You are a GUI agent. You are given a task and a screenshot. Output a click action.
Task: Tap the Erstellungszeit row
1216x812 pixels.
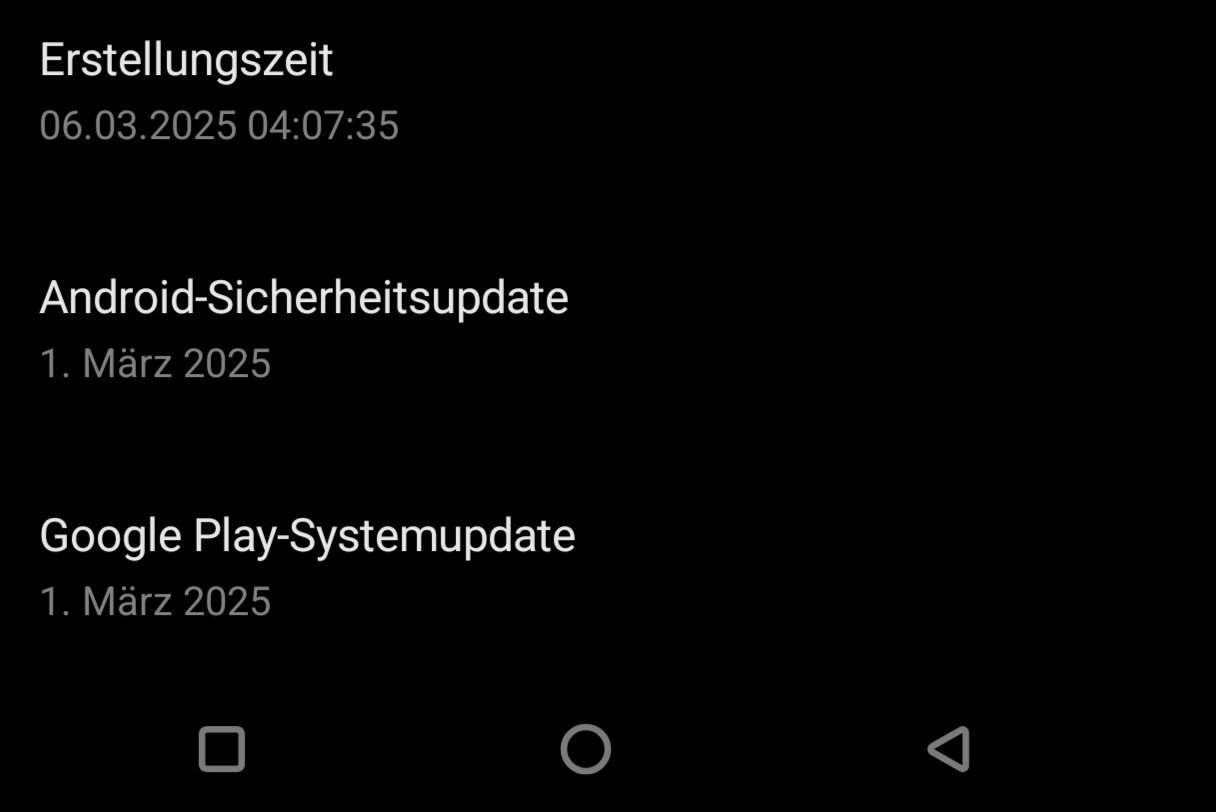[220, 92]
